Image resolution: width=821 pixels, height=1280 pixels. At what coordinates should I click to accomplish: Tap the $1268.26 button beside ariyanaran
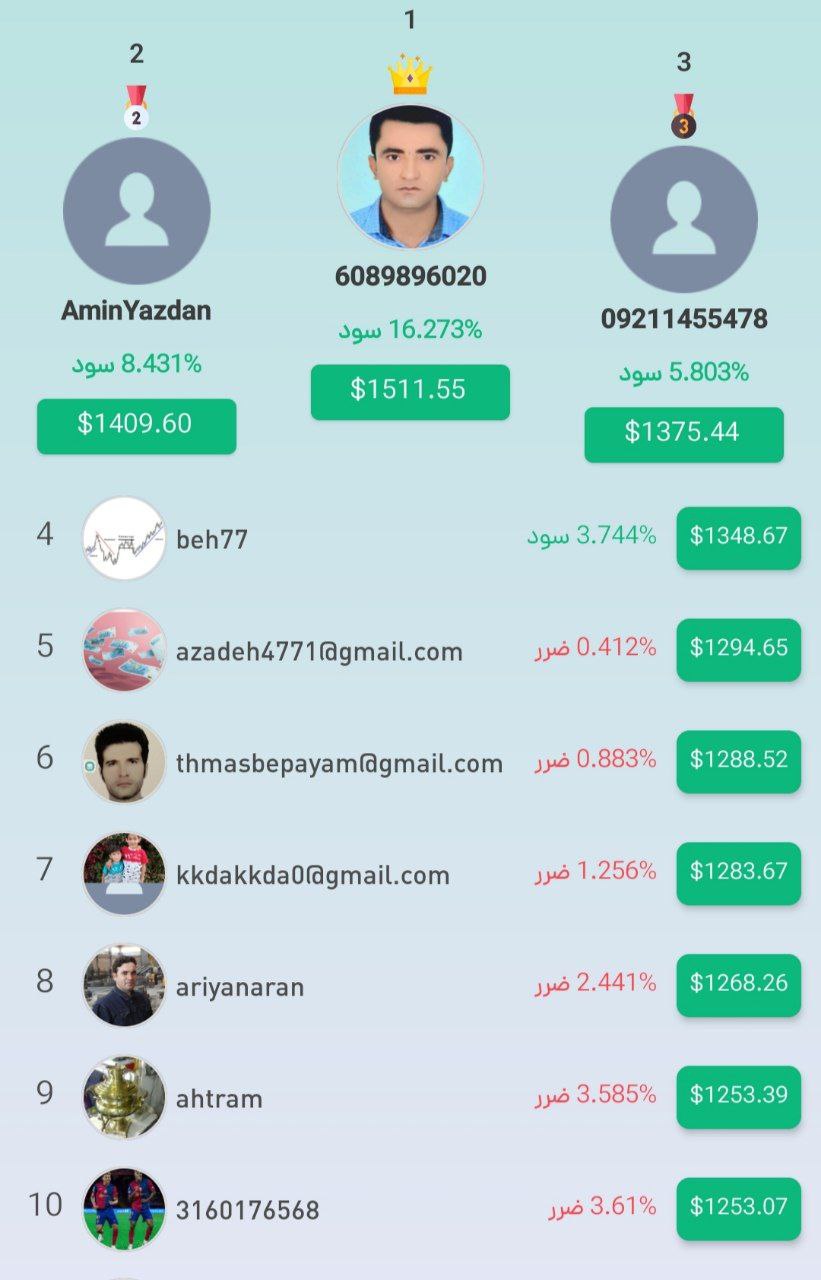pos(738,984)
